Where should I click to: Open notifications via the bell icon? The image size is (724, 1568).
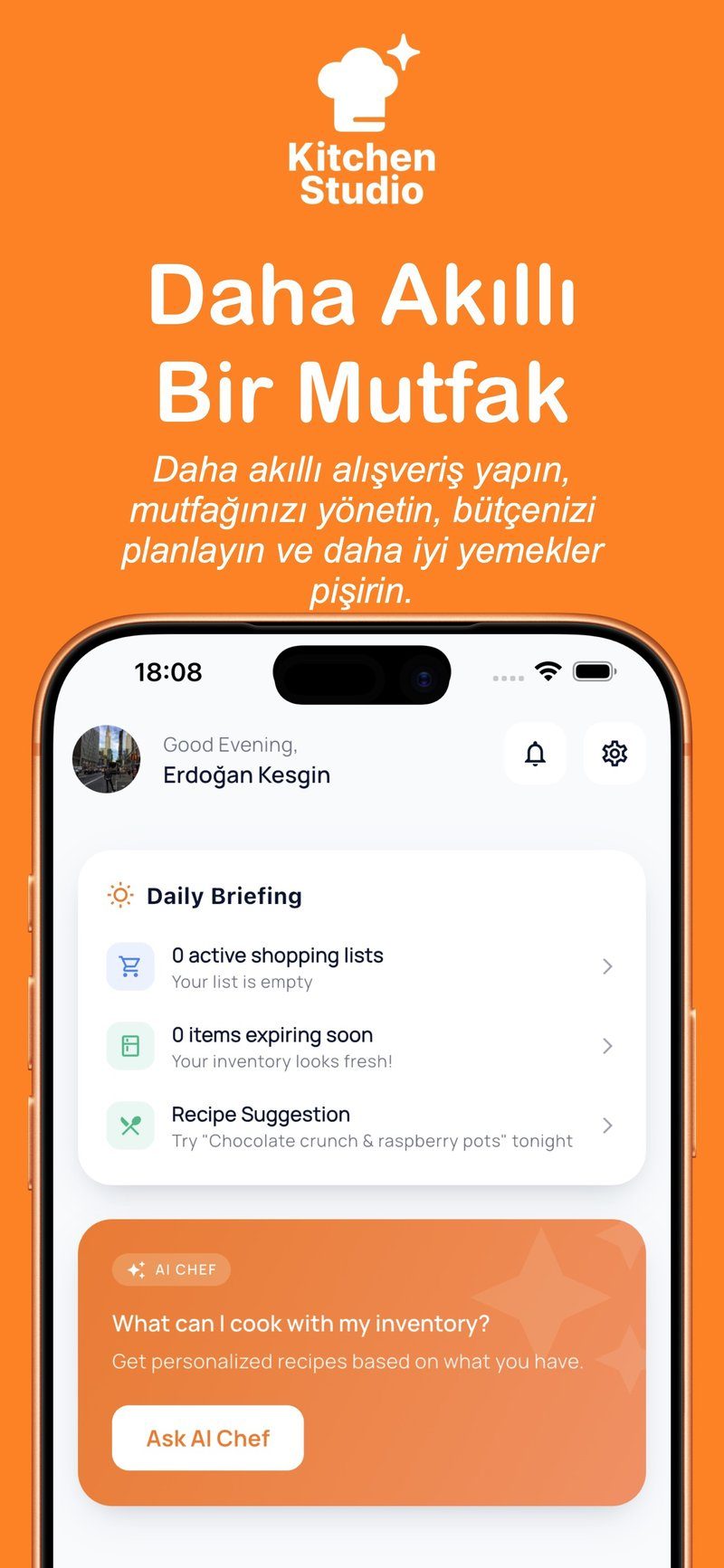pyautogui.click(x=535, y=754)
